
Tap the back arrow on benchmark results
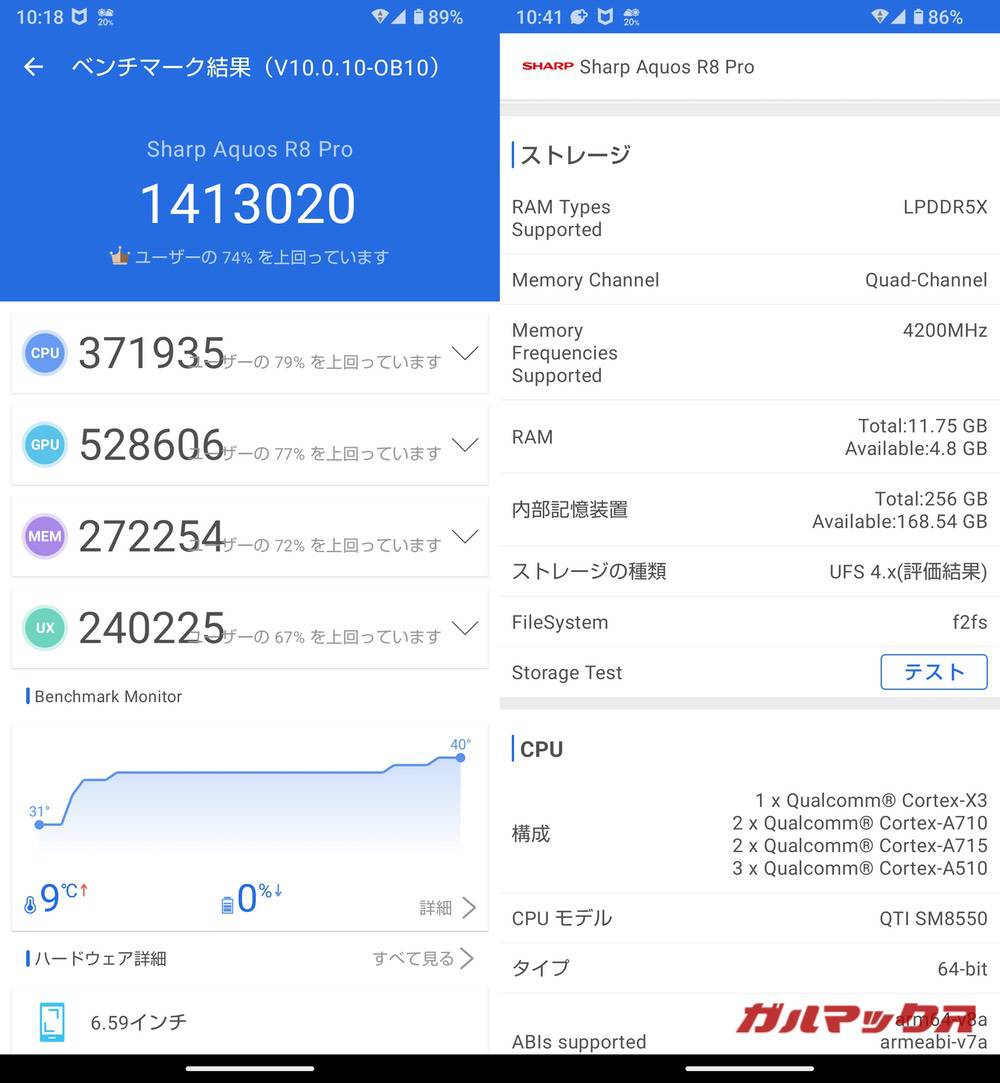click(33, 67)
